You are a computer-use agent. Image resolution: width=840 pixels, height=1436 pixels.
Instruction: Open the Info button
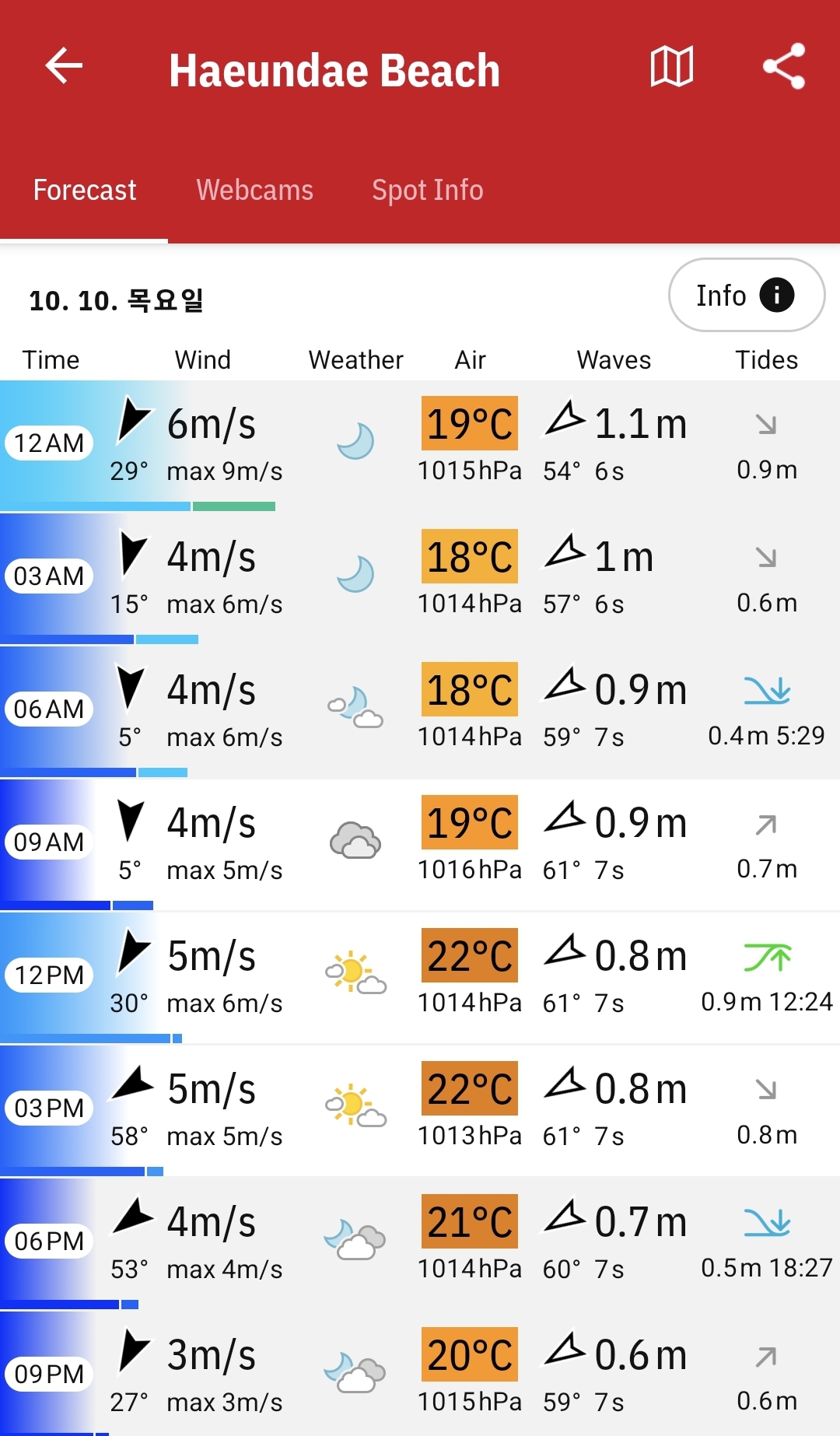coord(747,295)
